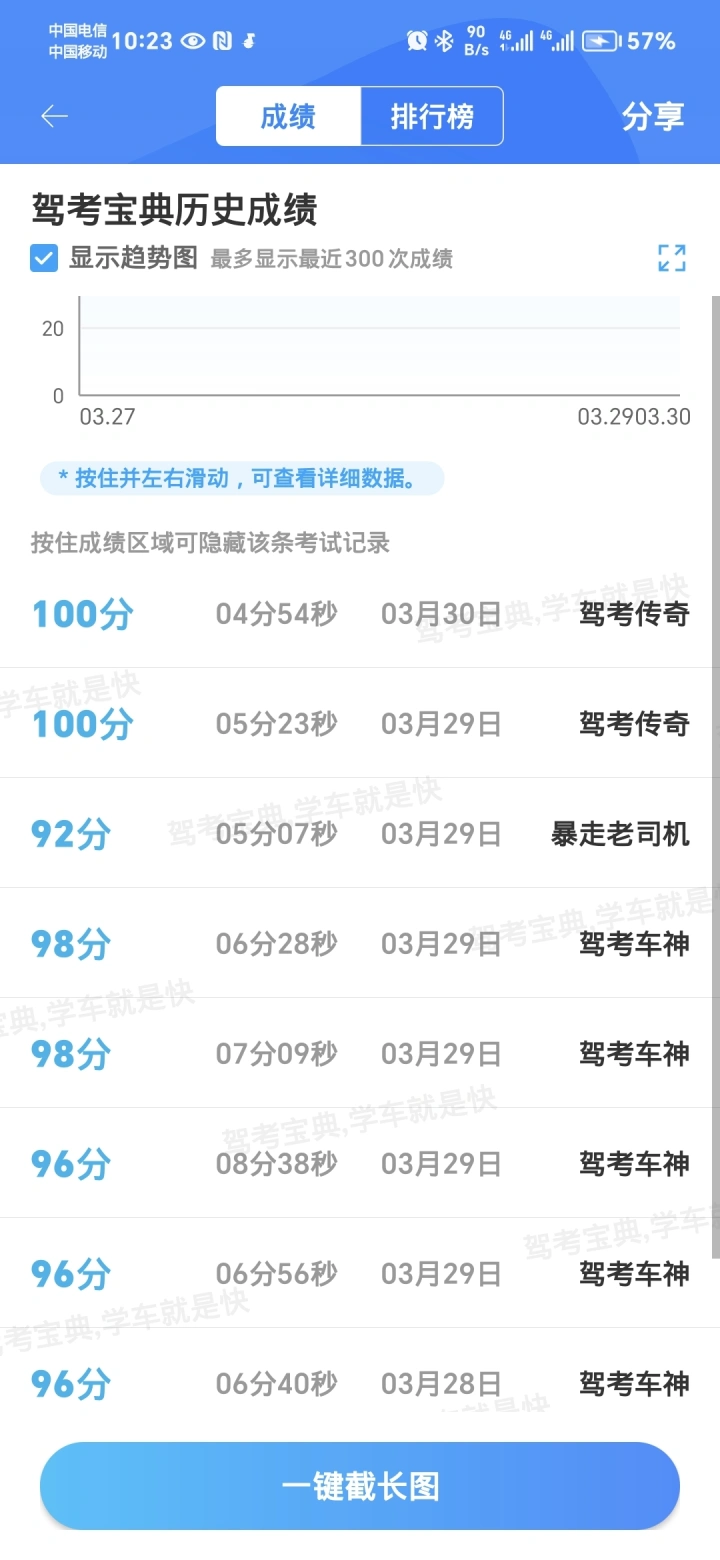Open the 92分 暴走老司机 record
Viewport: 720px width, 1560px height.
360,833
